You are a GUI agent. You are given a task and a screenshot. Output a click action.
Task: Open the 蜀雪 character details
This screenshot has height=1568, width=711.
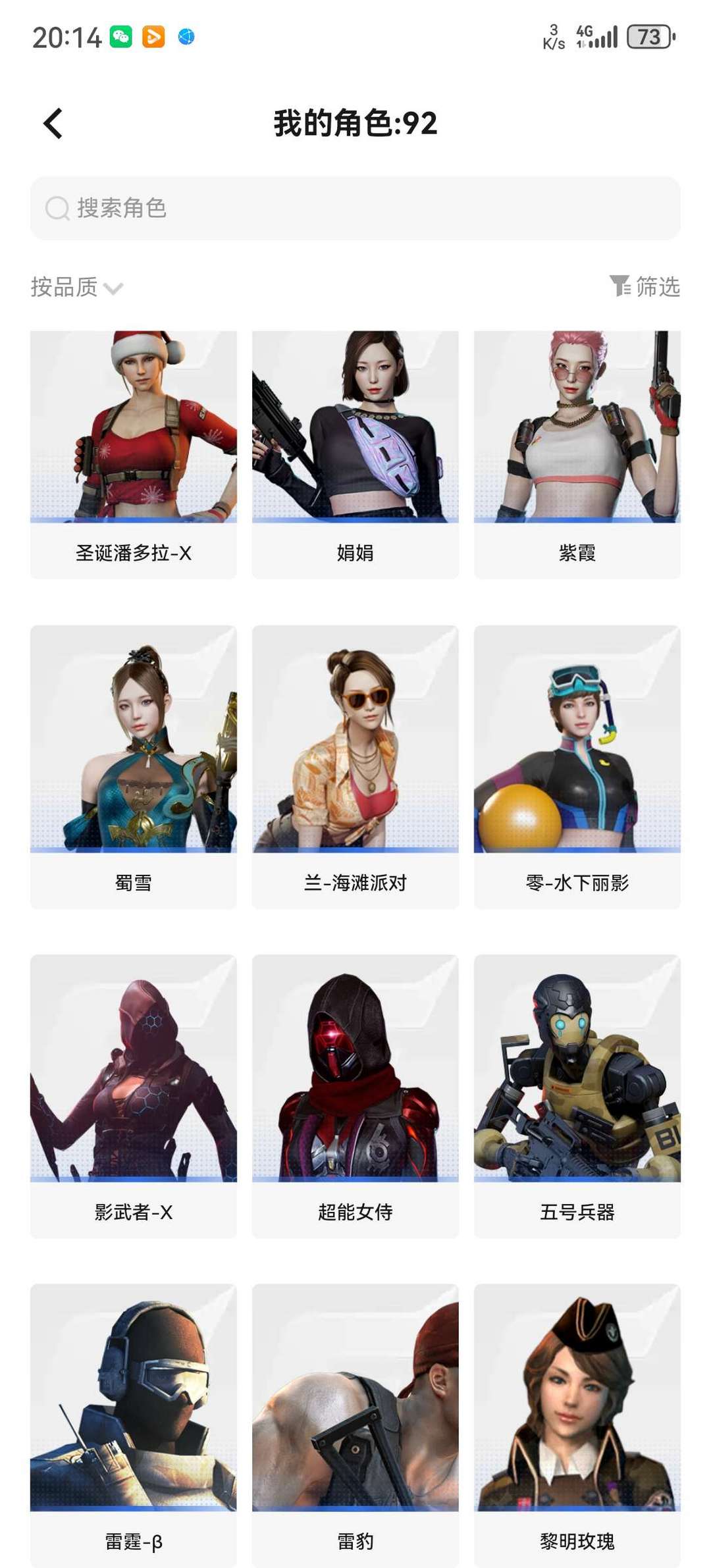pyautogui.click(x=133, y=757)
